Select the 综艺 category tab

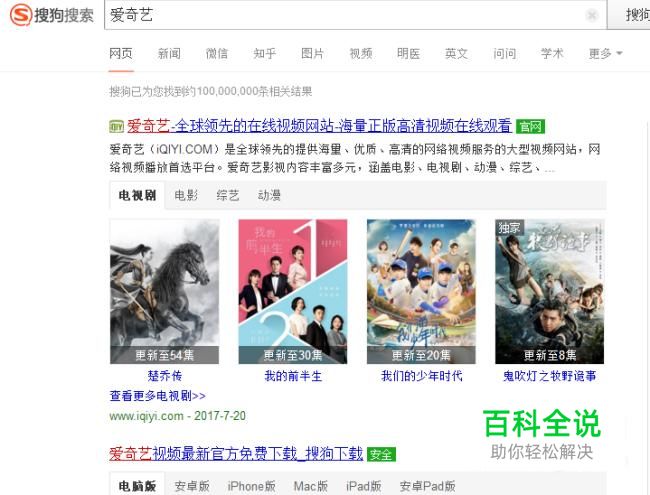(x=228, y=195)
